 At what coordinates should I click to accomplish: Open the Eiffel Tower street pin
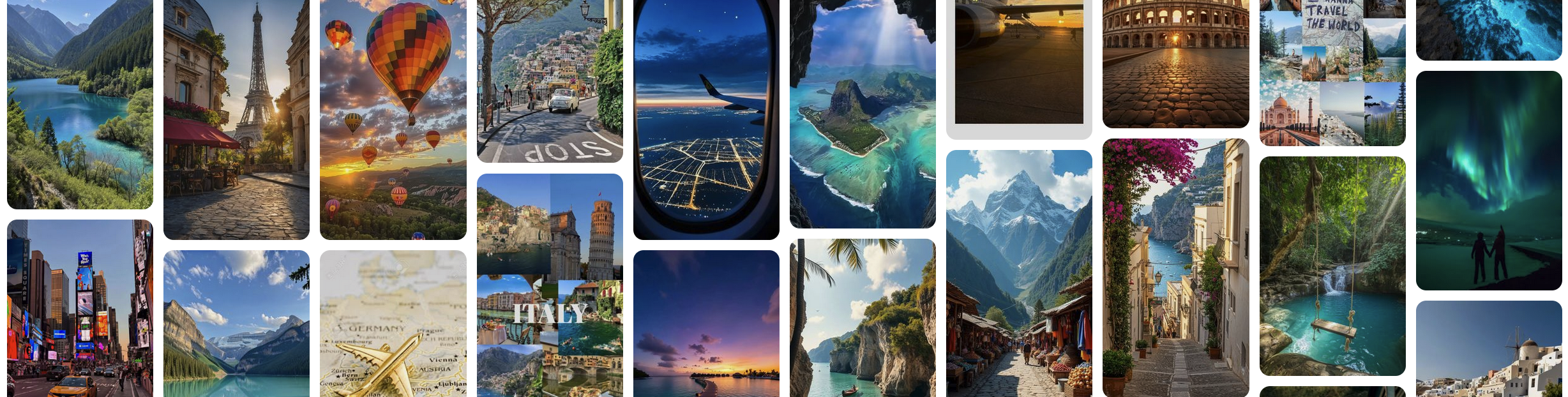point(236,119)
